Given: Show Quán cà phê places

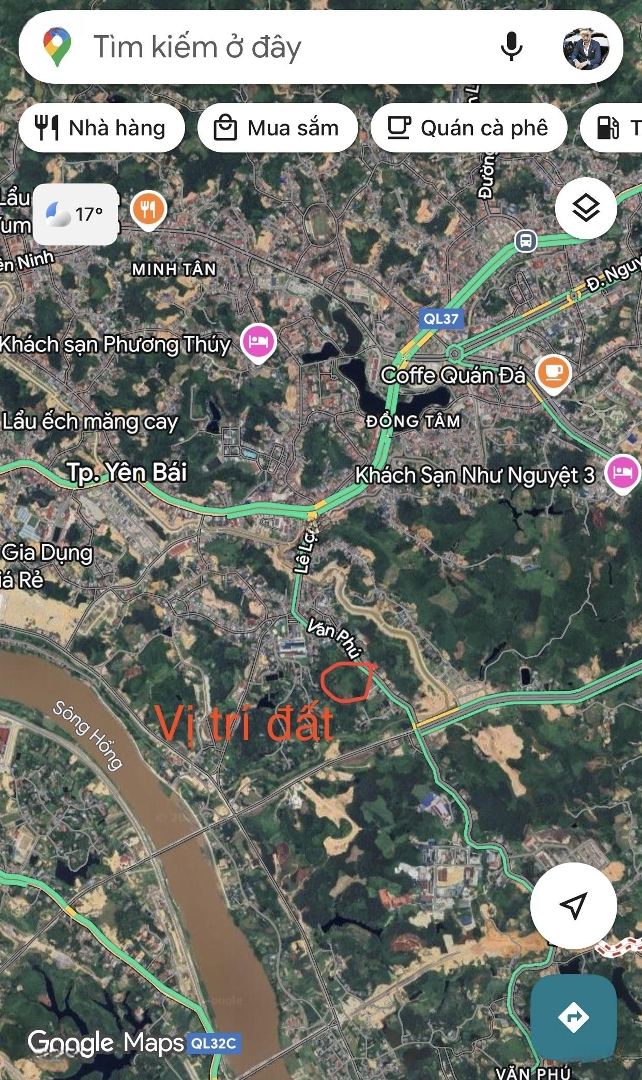Looking at the screenshot, I should tap(468, 128).
